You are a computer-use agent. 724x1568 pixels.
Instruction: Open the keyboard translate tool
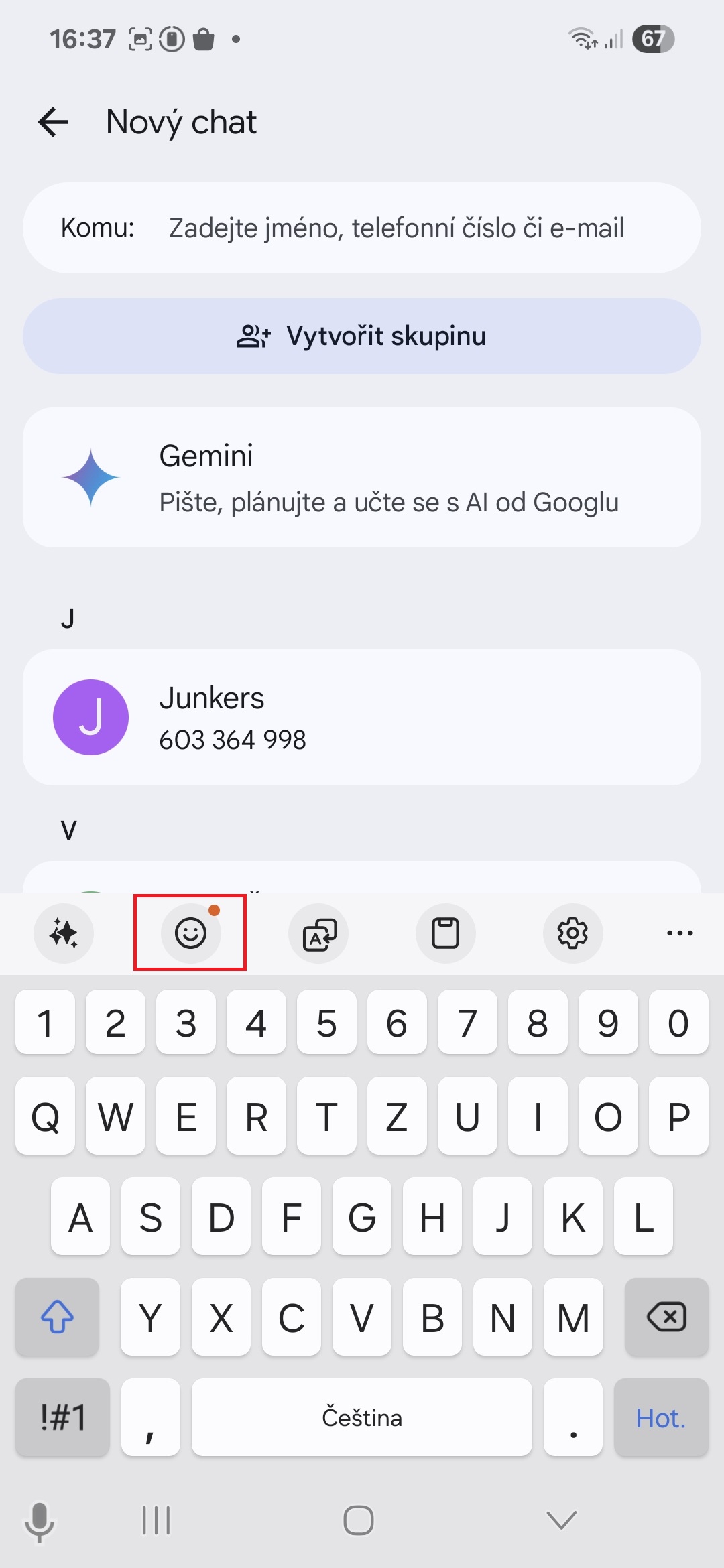tap(318, 933)
